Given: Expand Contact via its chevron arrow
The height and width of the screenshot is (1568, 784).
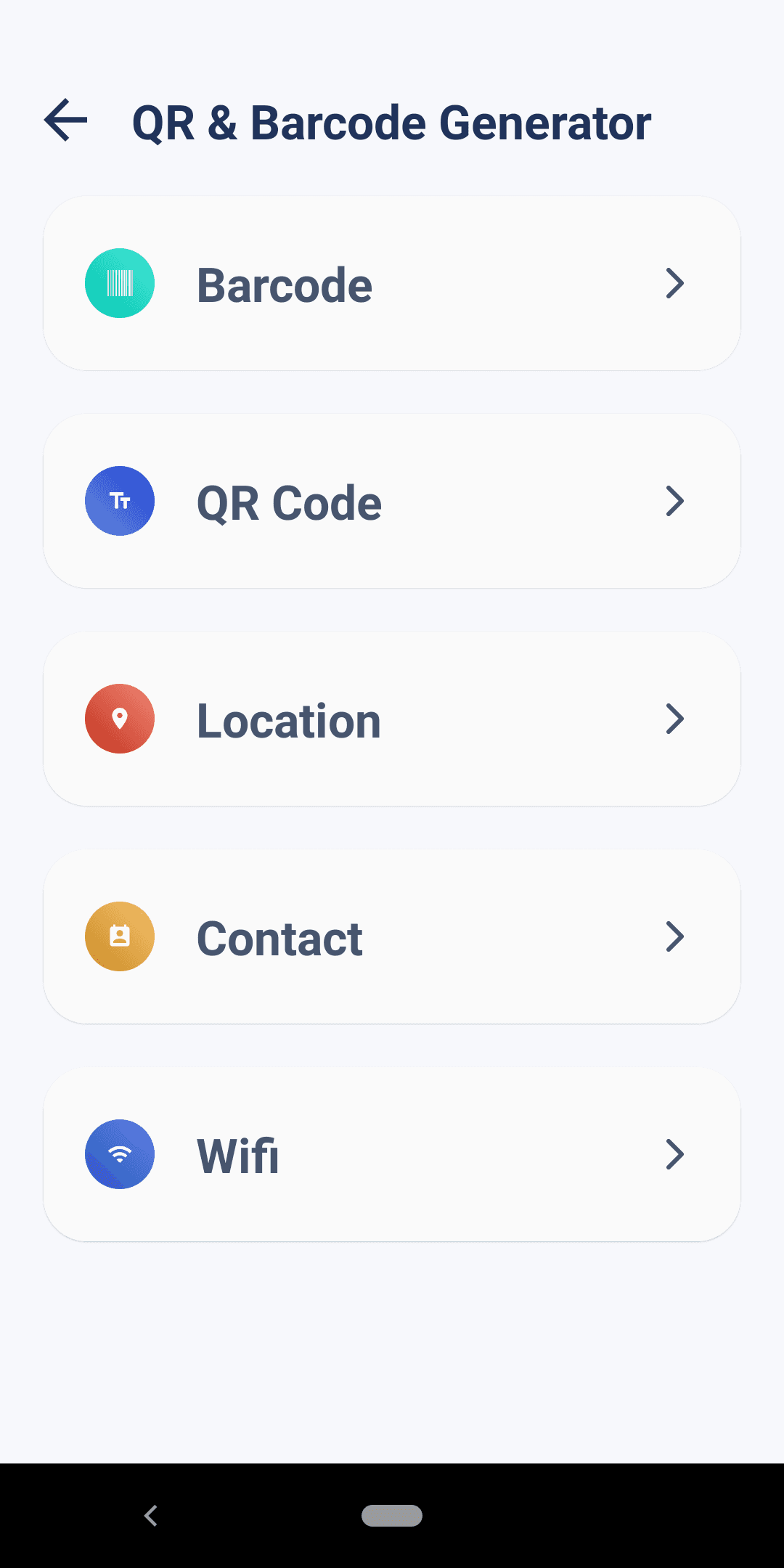Looking at the screenshot, I should coord(675,936).
